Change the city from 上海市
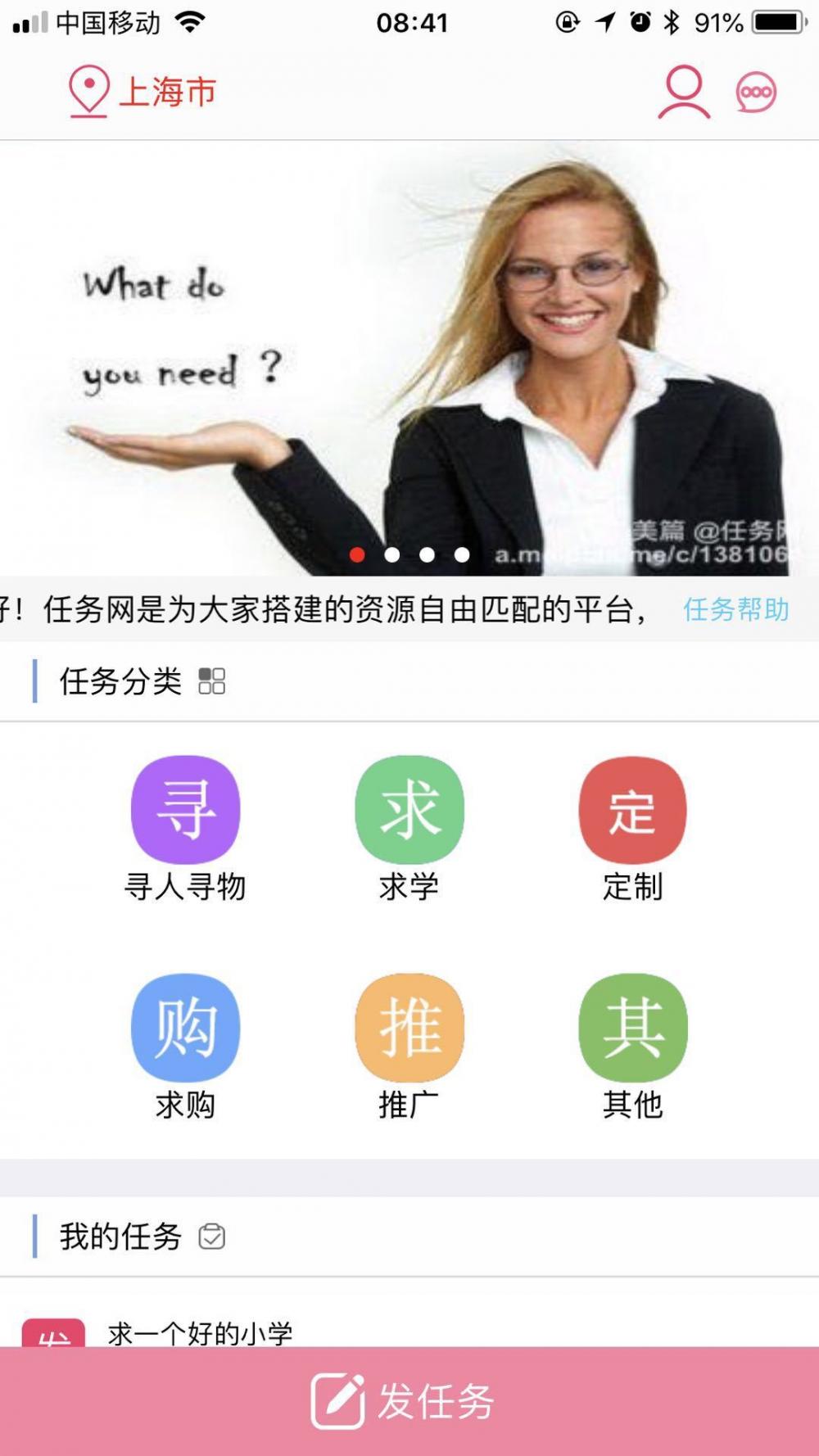 (143, 92)
